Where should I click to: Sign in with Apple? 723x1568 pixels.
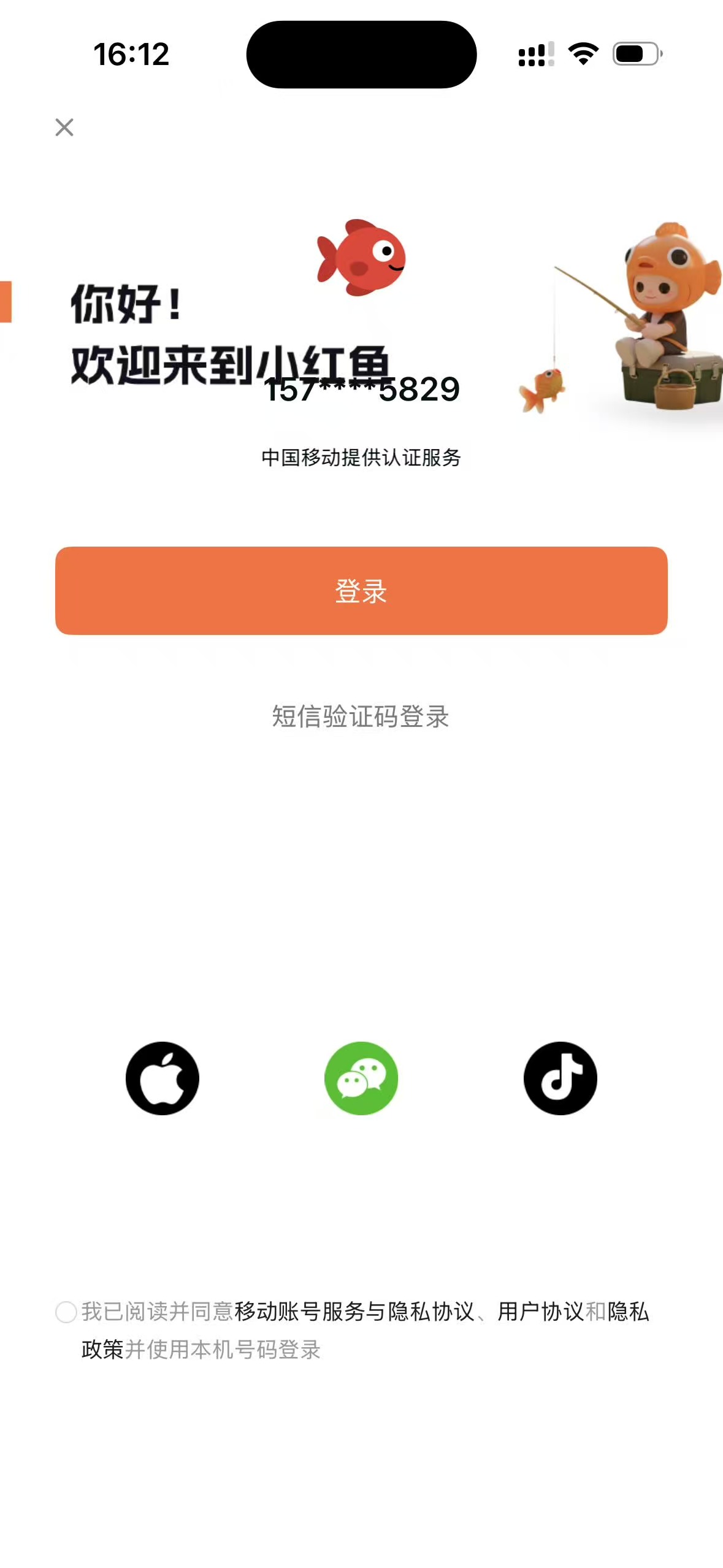163,1078
